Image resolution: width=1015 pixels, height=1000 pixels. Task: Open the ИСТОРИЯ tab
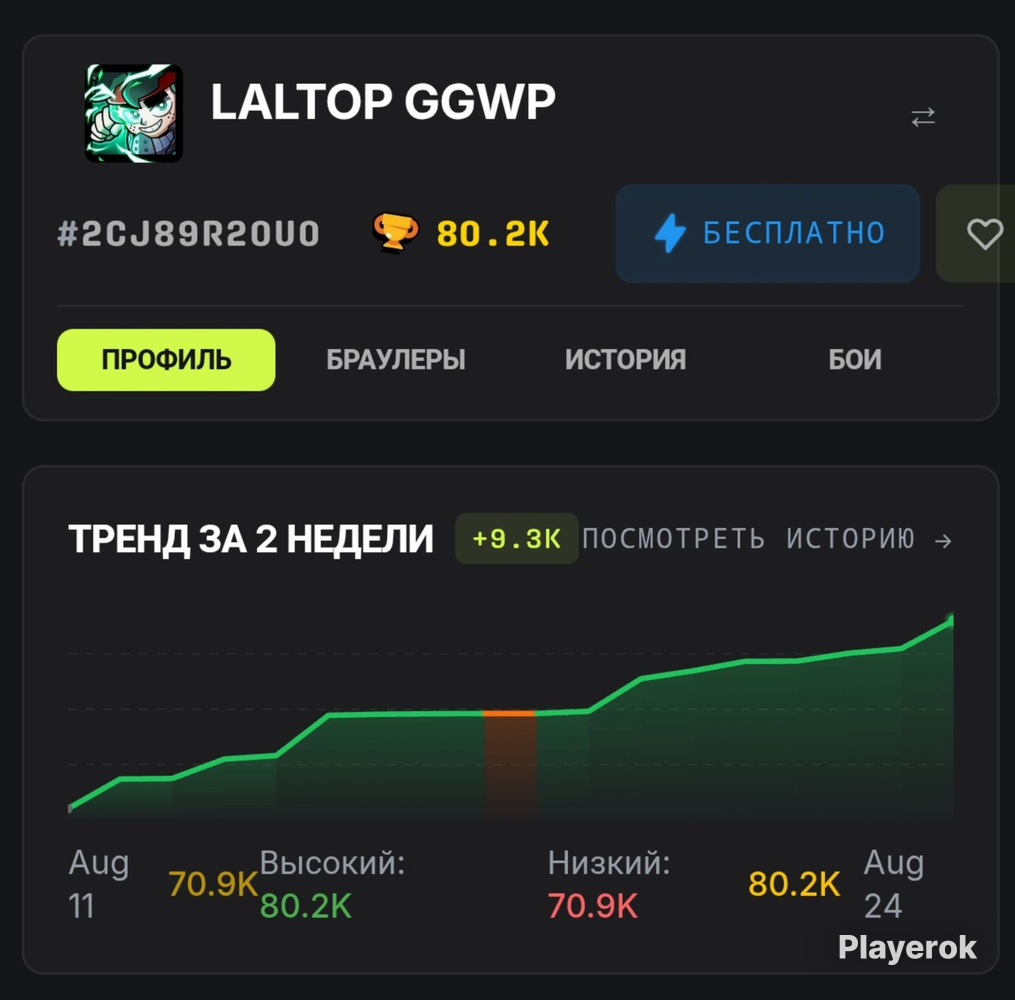click(x=625, y=359)
